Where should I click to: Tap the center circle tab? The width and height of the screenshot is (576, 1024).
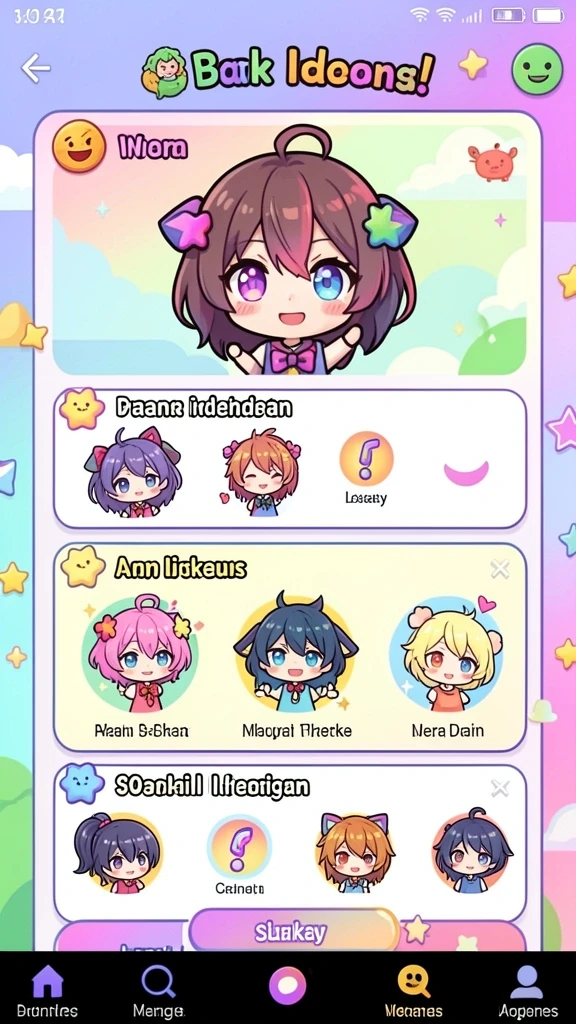click(x=287, y=985)
